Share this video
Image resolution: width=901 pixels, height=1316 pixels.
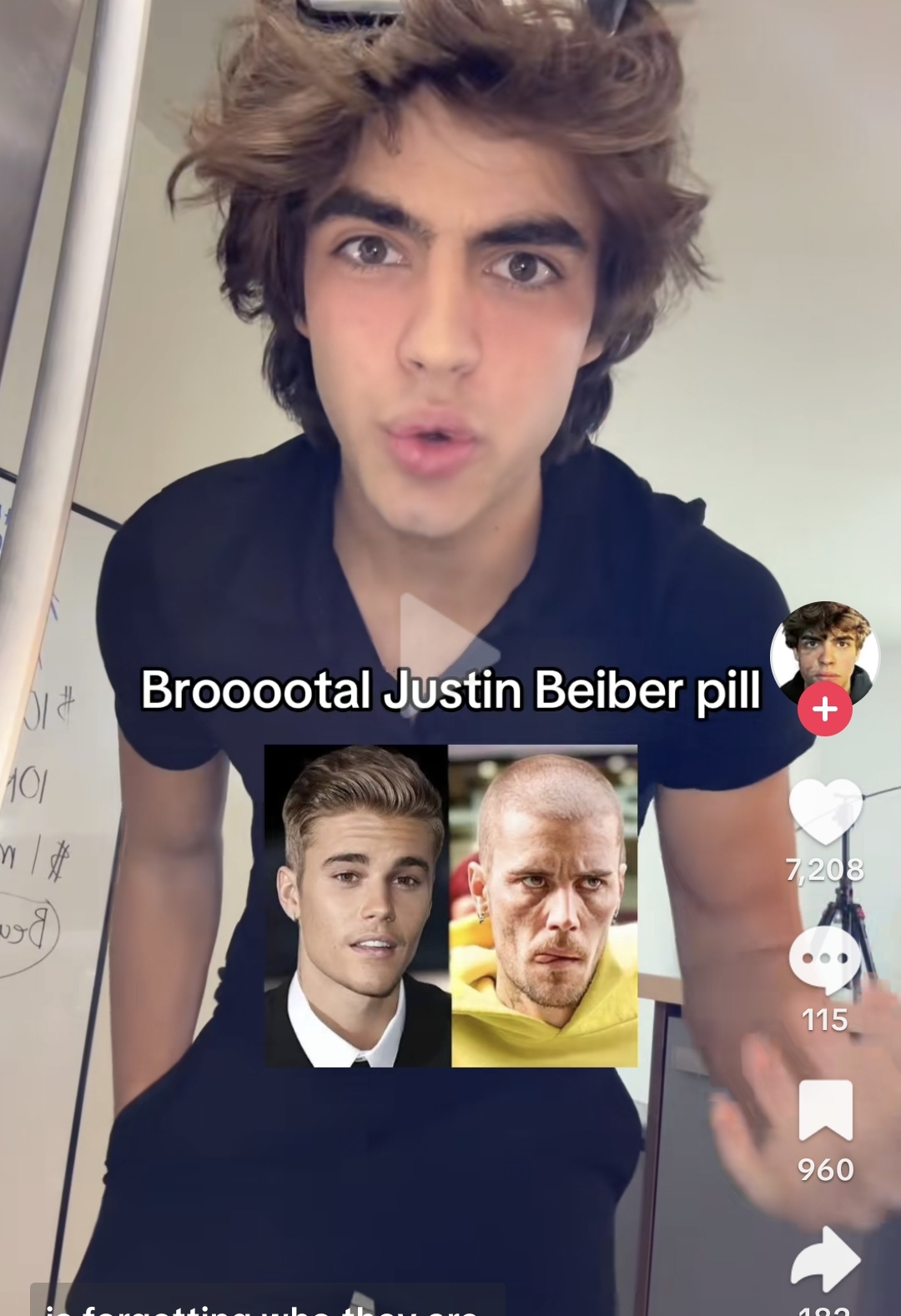tap(825, 1258)
